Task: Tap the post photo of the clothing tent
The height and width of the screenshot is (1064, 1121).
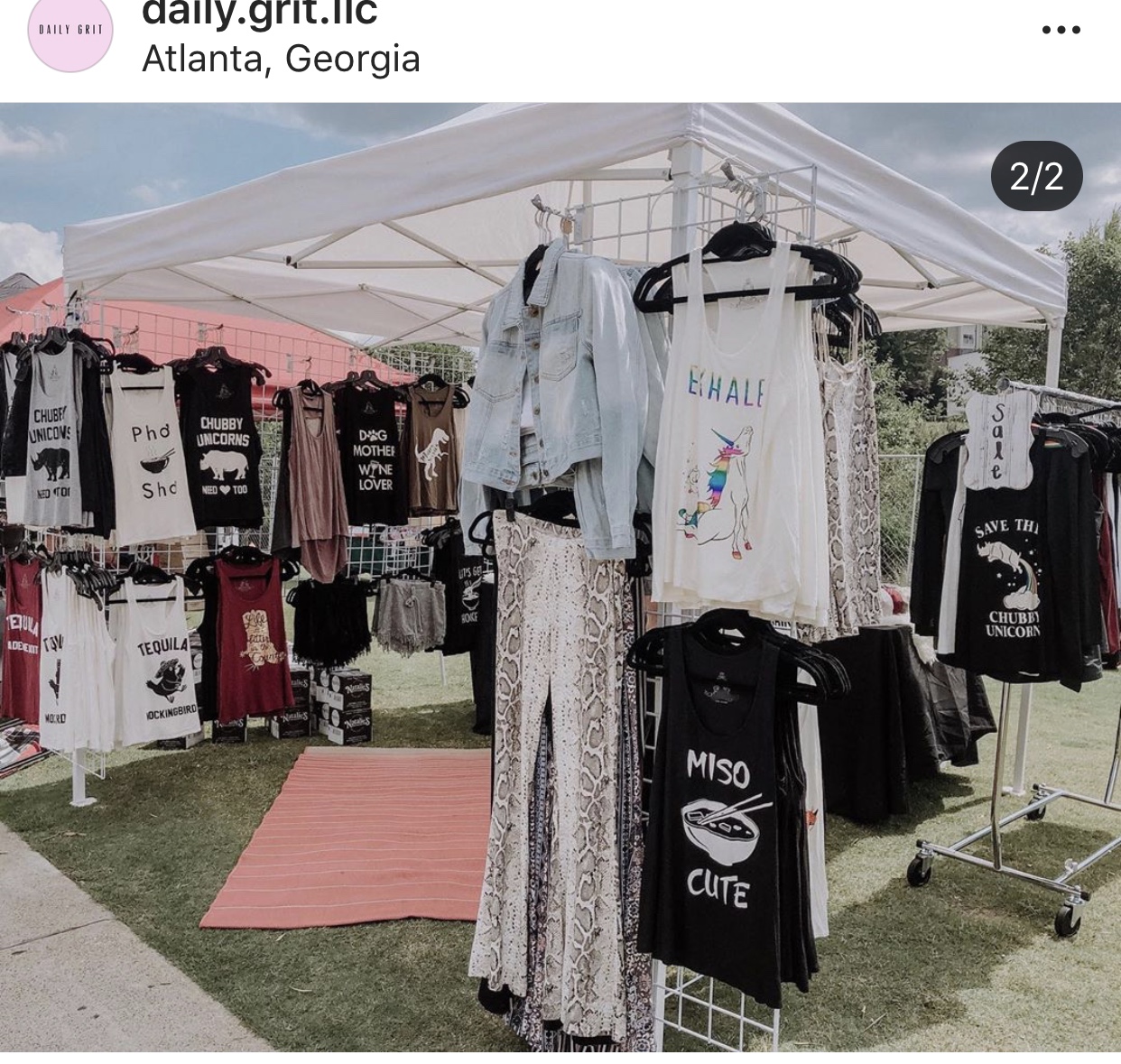Action: click(560, 578)
